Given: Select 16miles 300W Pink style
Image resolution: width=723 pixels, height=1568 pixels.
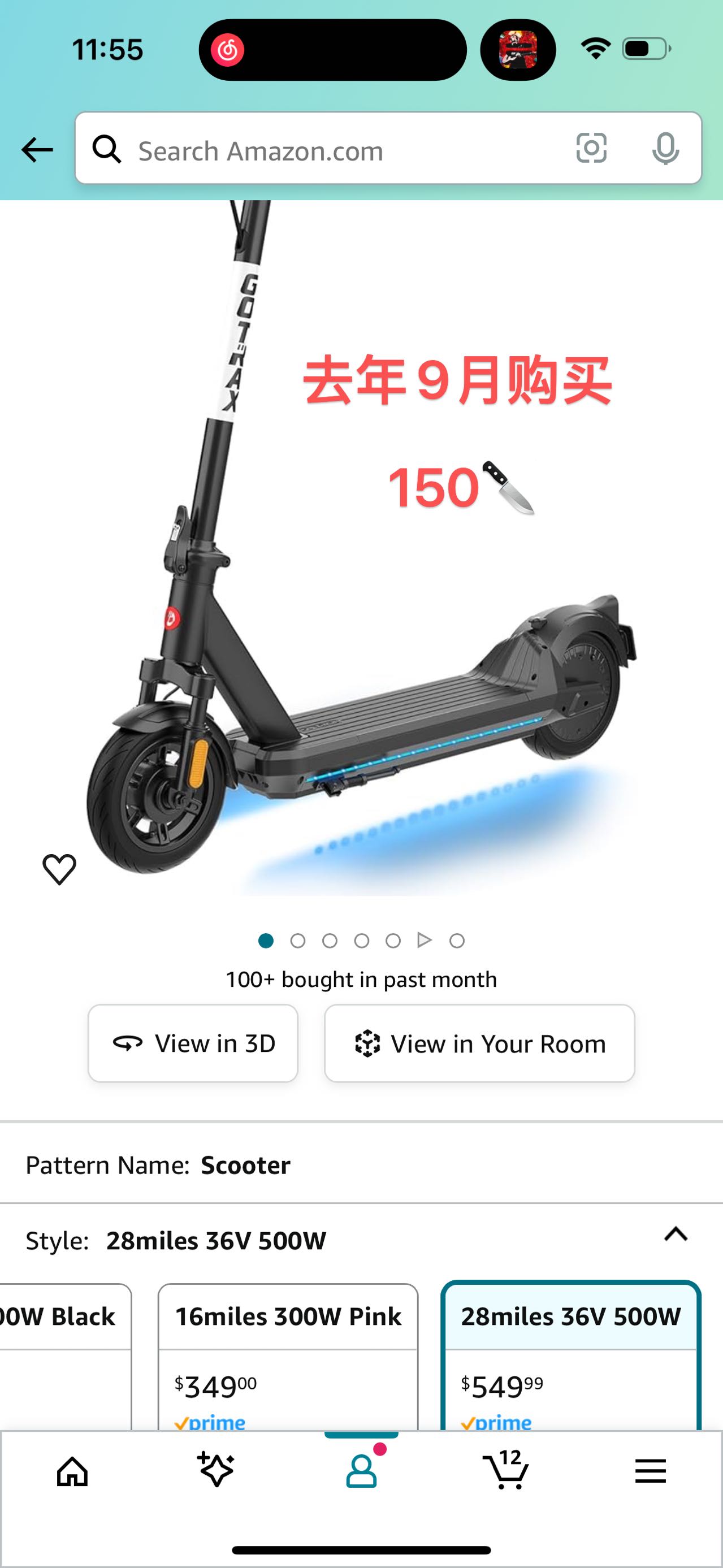Looking at the screenshot, I should (288, 1356).
